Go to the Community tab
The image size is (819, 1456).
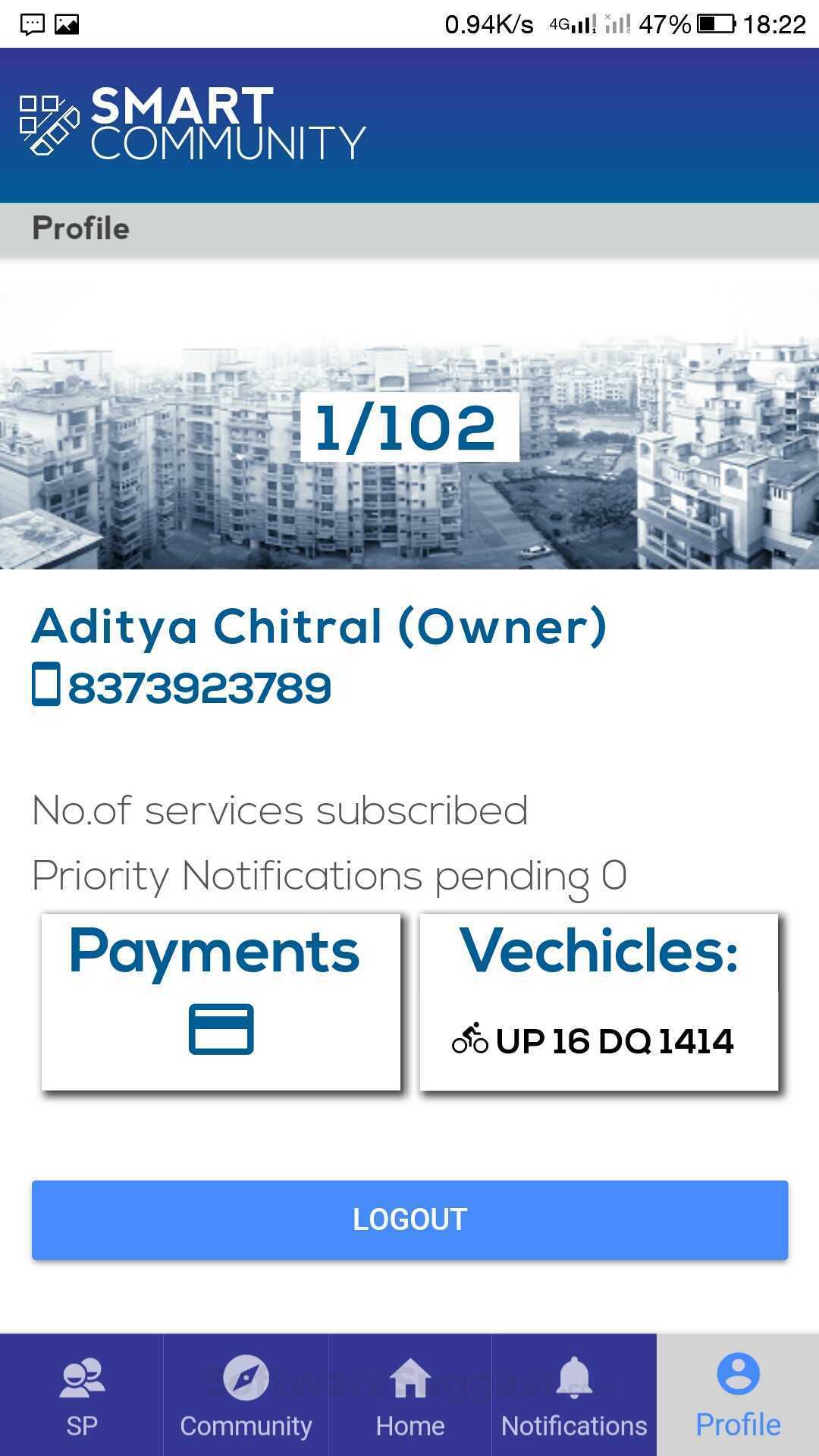click(246, 1395)
